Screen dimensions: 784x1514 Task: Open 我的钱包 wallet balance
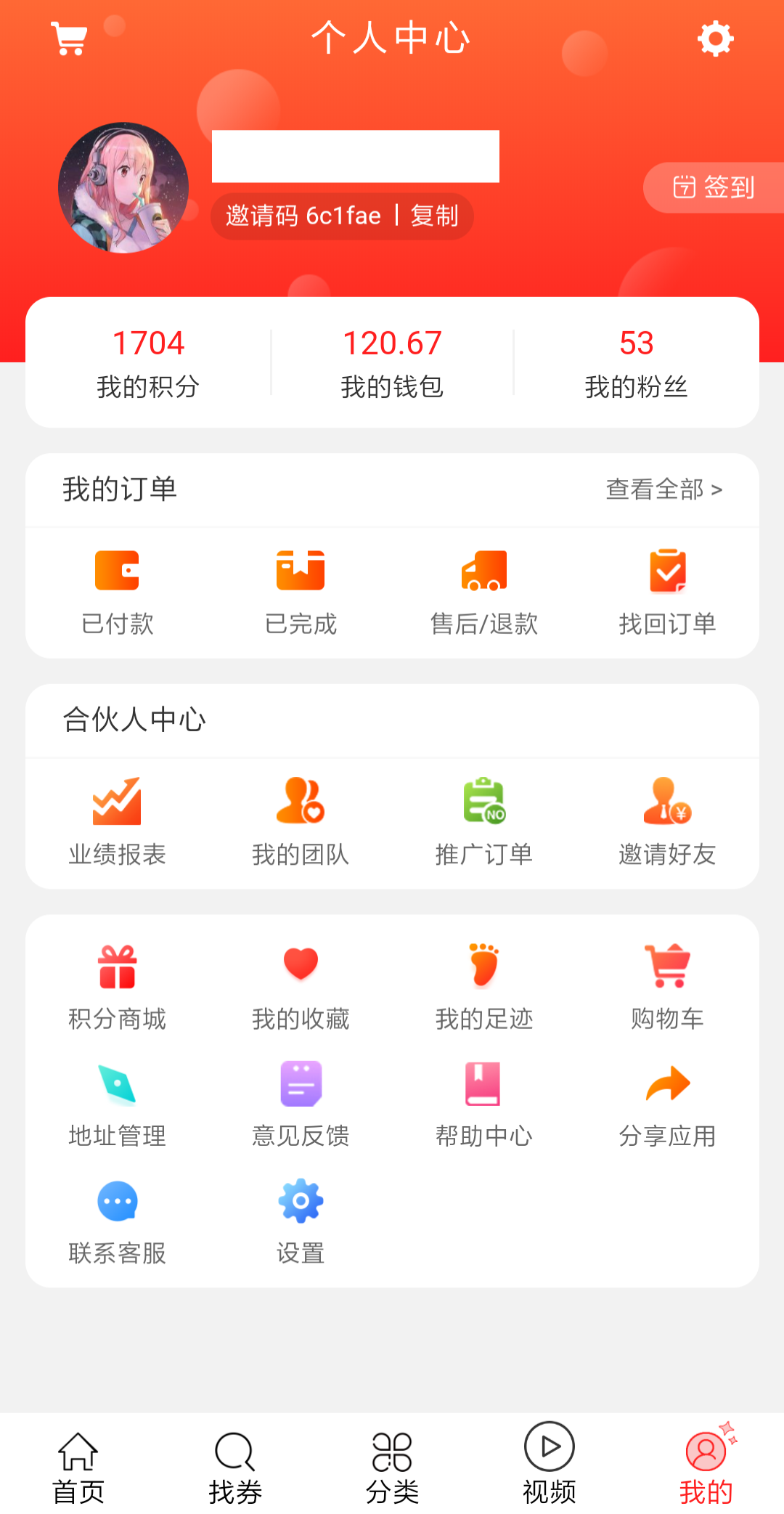pyautogui.click(x=392, y=362)
